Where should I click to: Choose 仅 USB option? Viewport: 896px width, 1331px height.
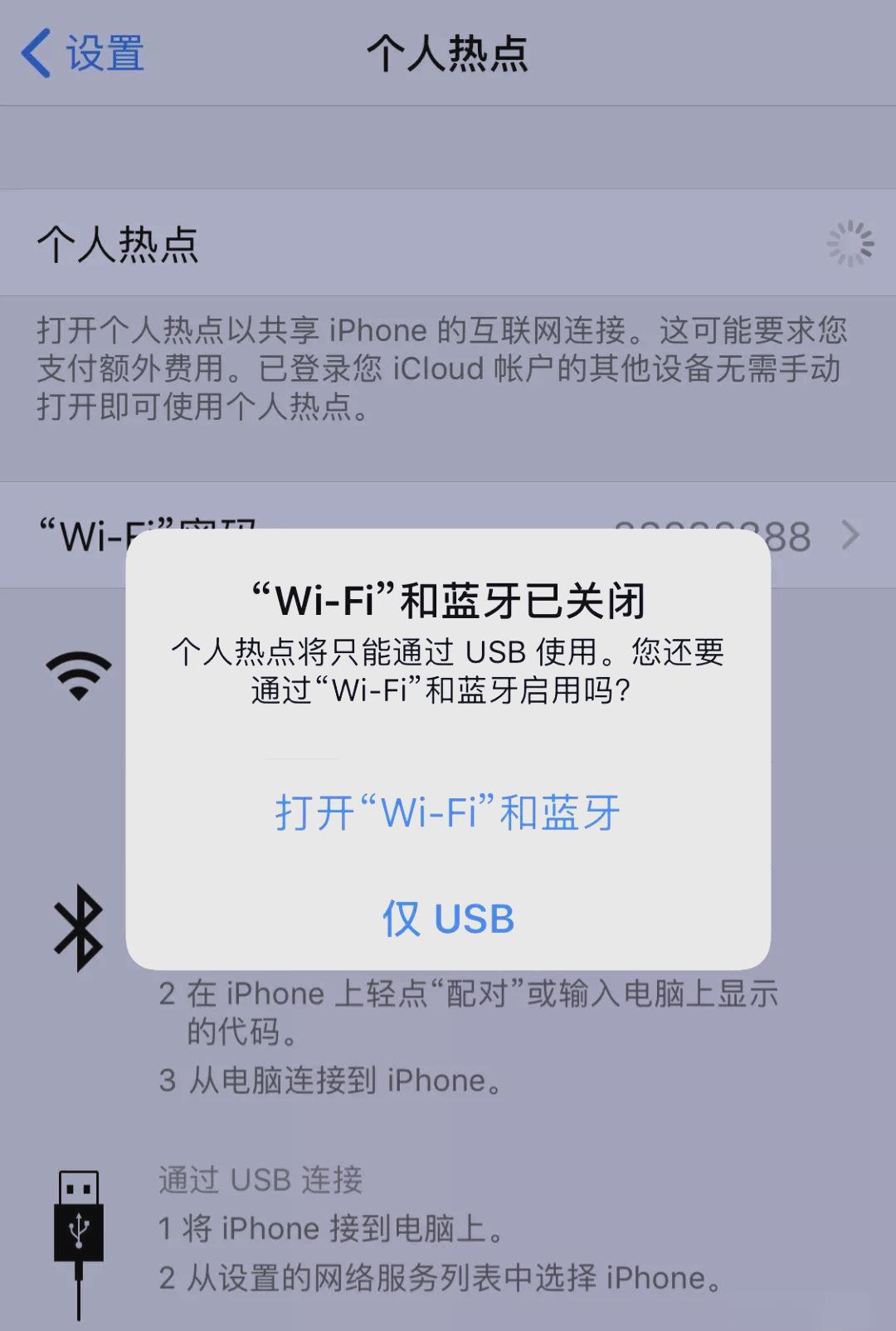(x=447, y=919)
